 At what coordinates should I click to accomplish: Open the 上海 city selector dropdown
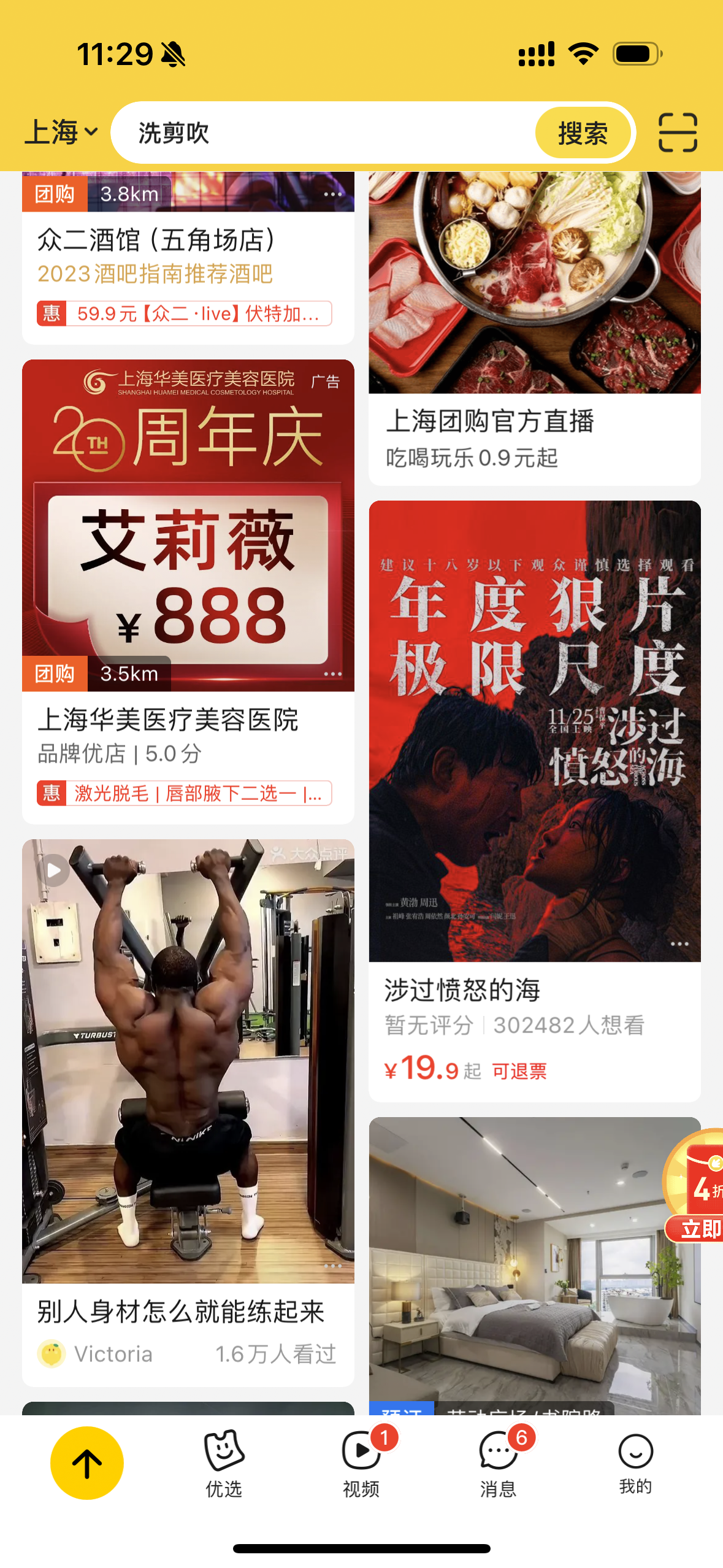tap(61, 133)
